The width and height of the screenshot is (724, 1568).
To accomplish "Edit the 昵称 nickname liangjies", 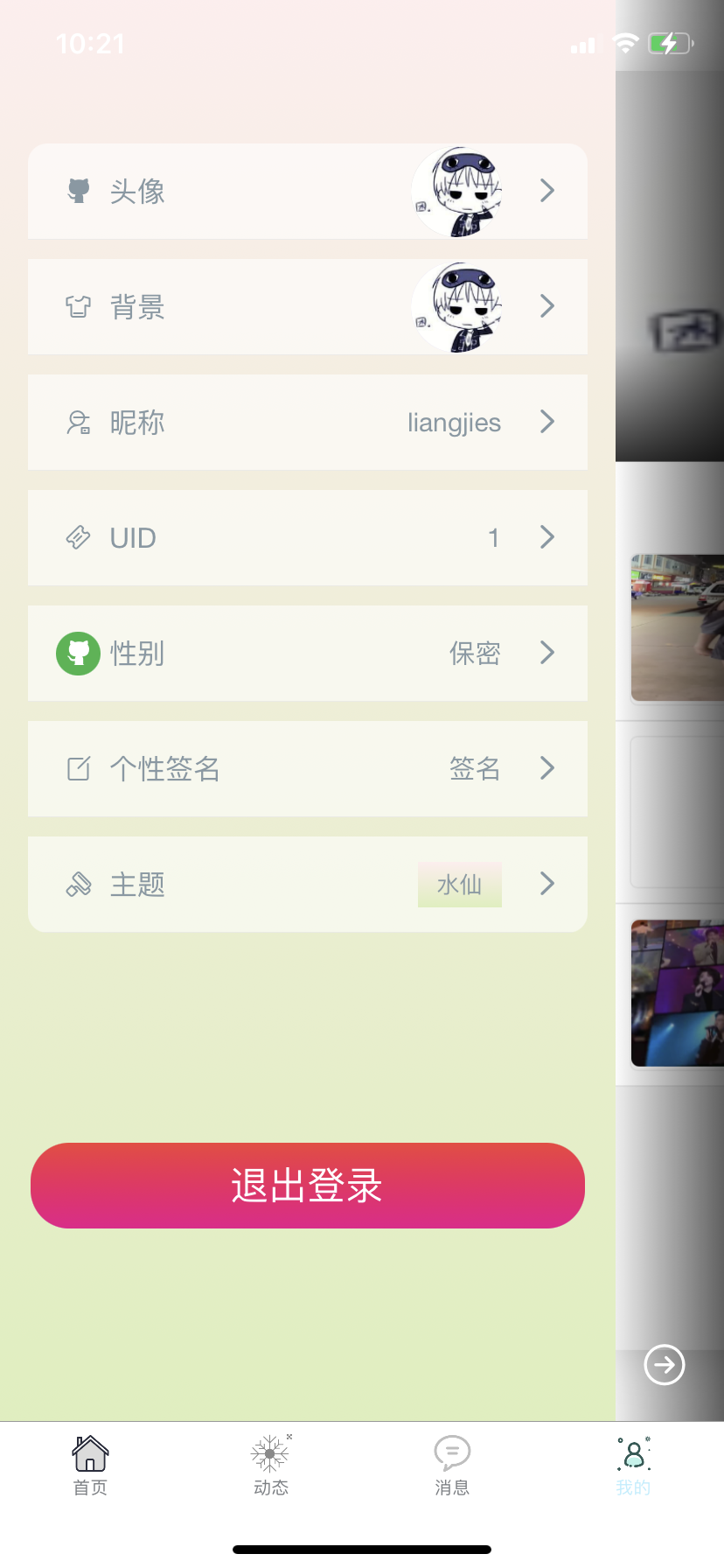I will click(x=307, y=423).
